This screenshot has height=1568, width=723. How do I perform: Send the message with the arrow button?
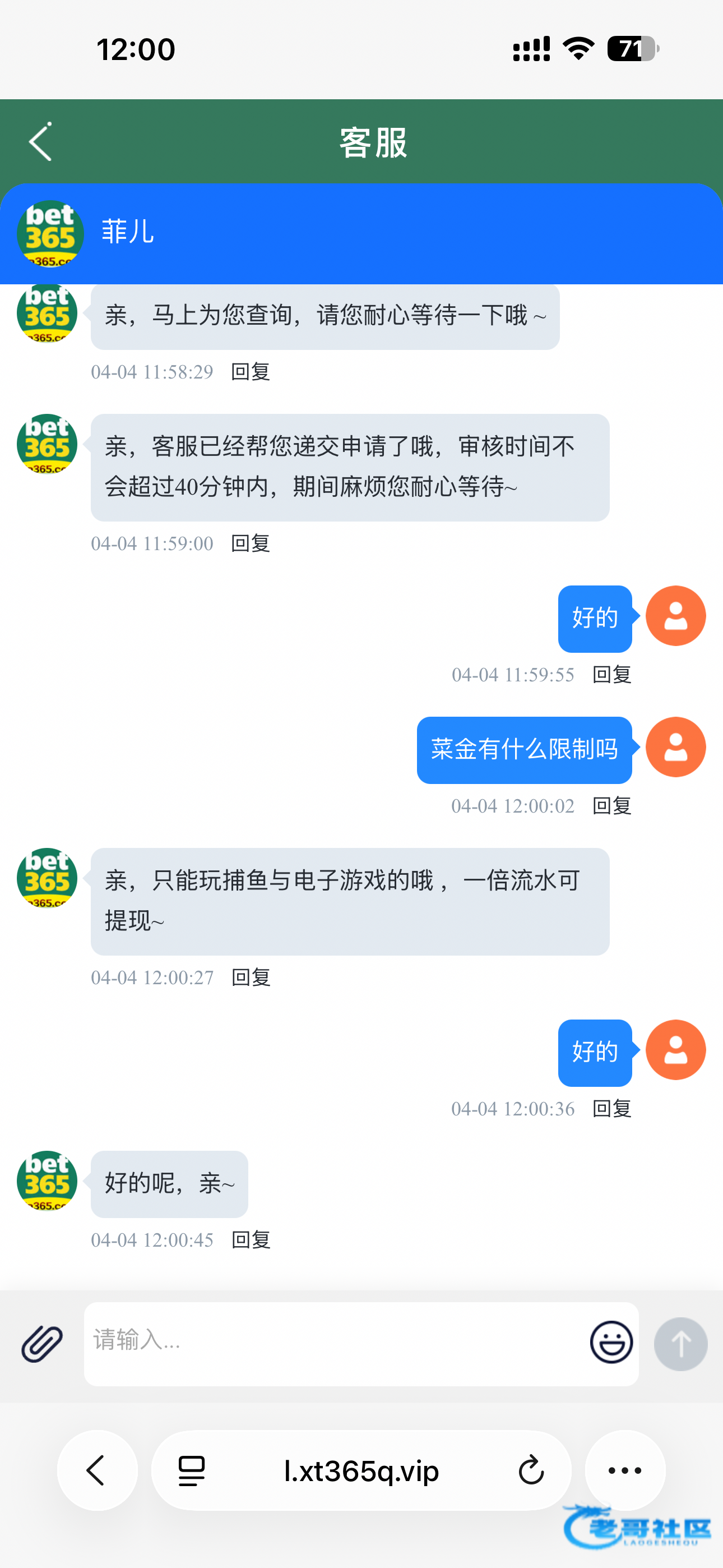[680, 1343]
